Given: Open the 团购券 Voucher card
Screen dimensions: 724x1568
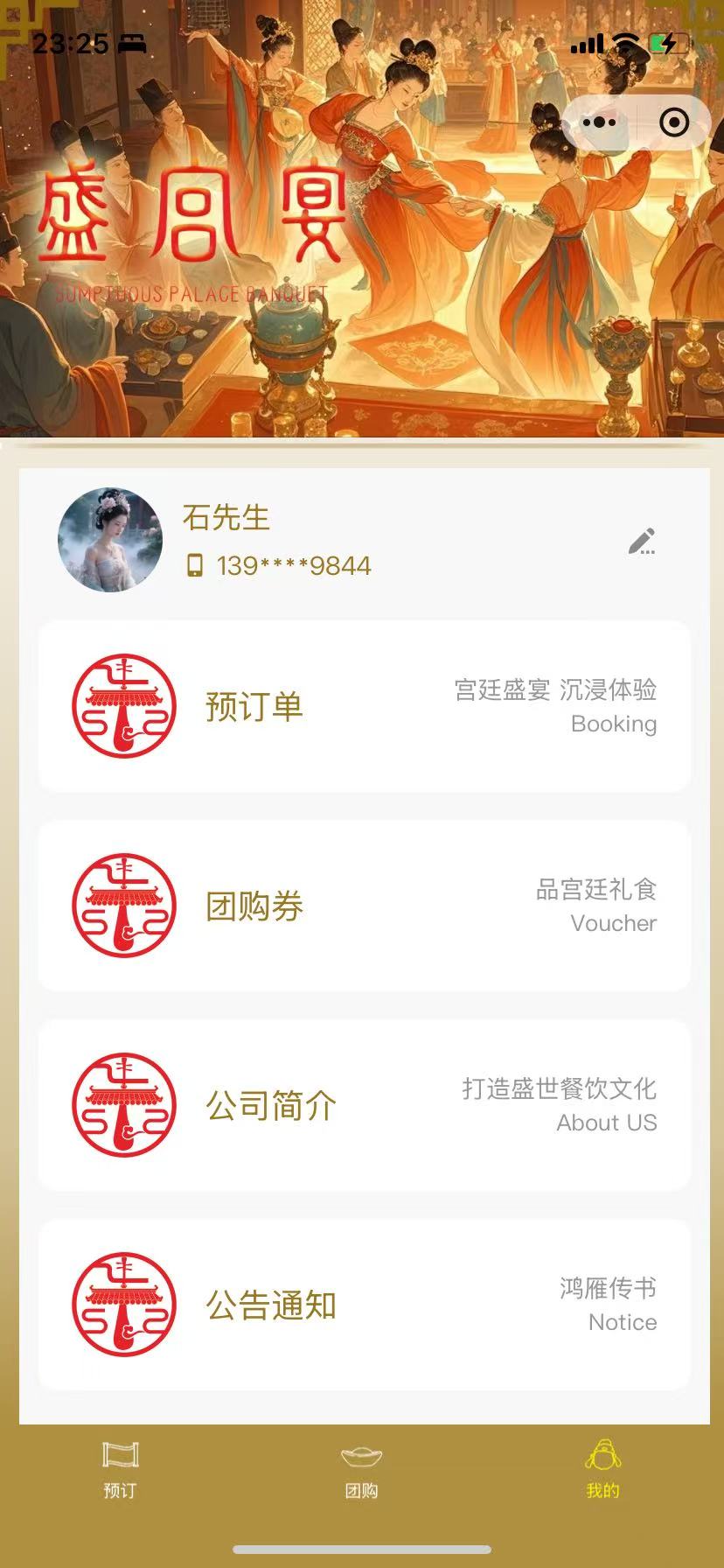Looking at the screenshot, I should [365, 906].
